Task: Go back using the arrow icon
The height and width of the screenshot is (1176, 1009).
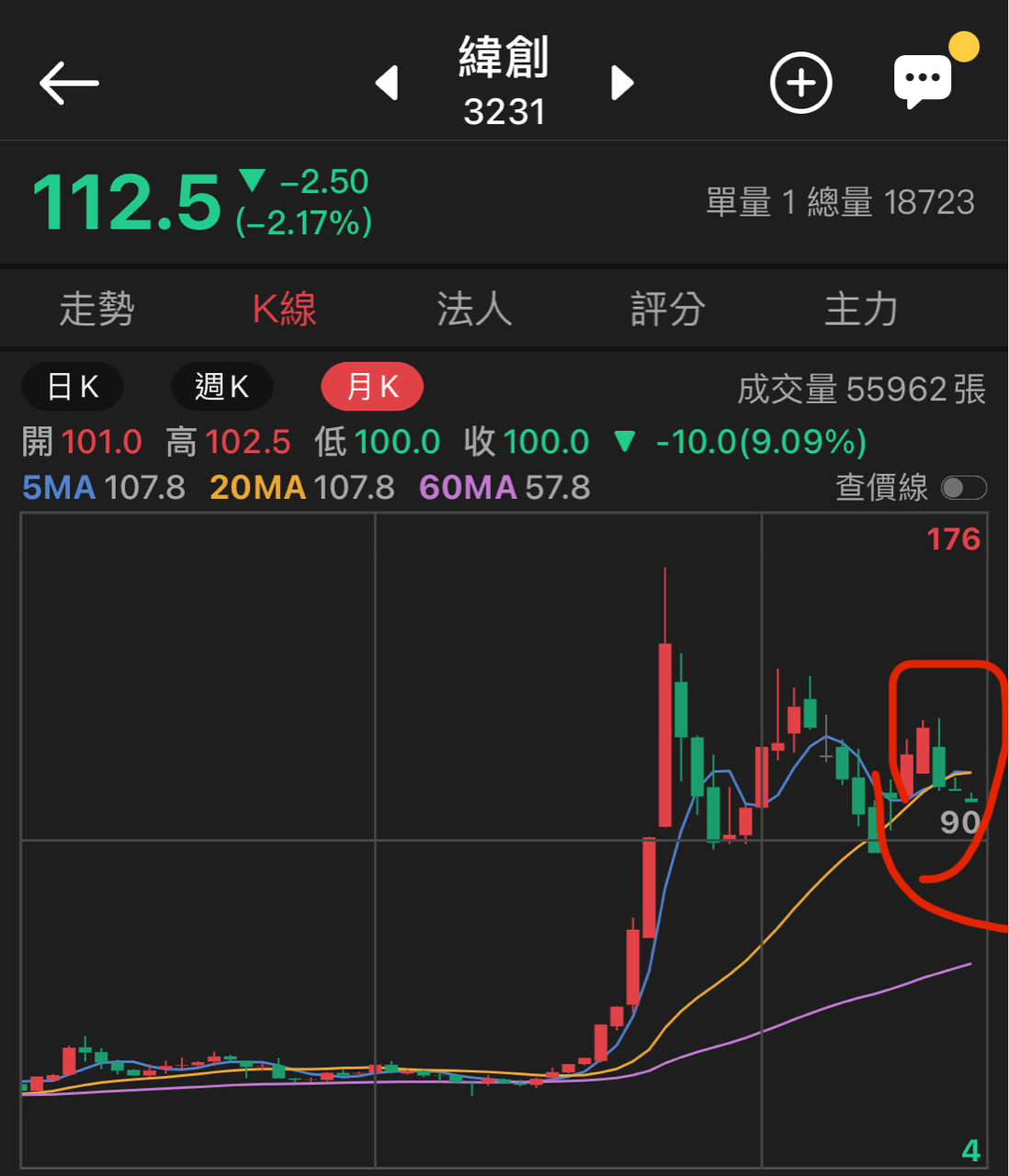Action: coord(69,84)
